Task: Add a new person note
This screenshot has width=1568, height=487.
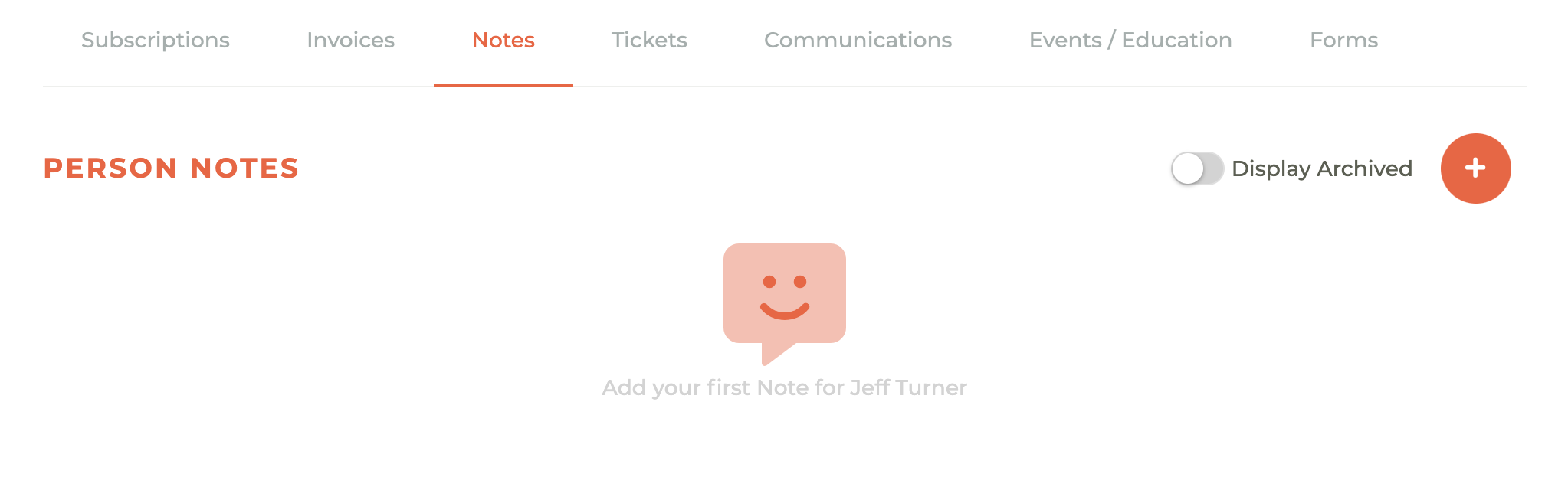Action: click(1475, 168)
